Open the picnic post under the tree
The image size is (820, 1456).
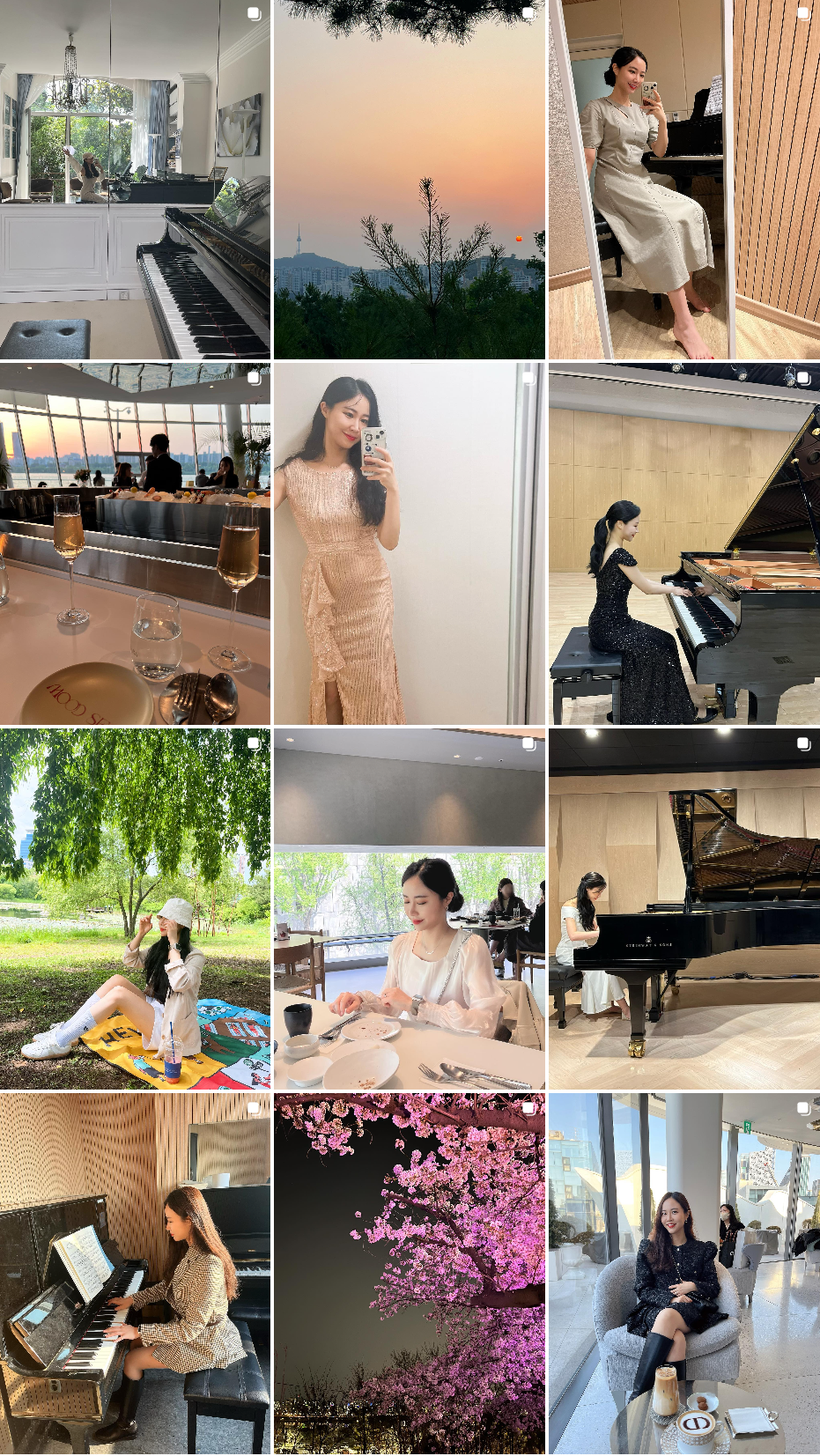point(135,908)
